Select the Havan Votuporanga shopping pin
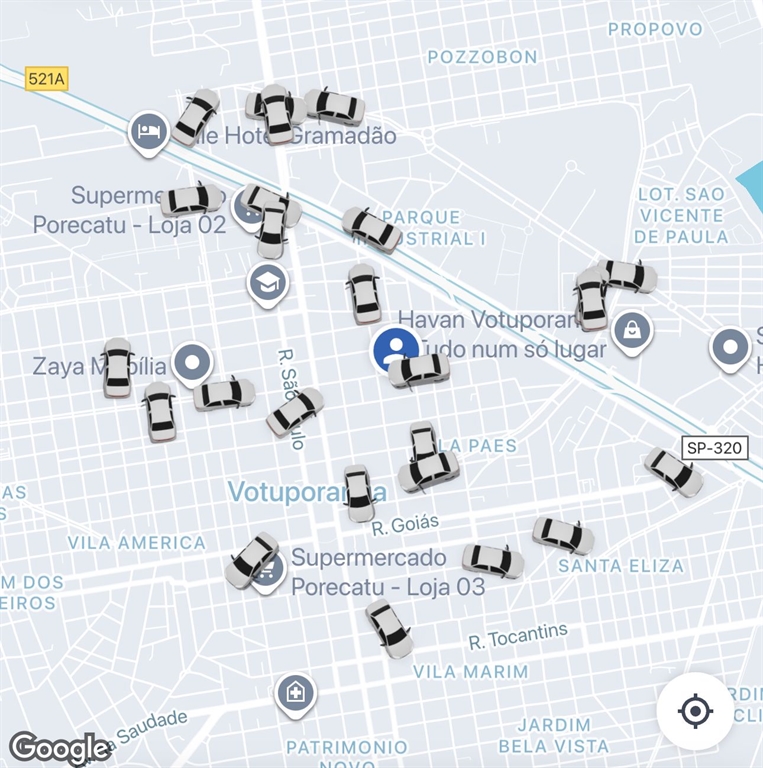 click(x=632, y=329)
